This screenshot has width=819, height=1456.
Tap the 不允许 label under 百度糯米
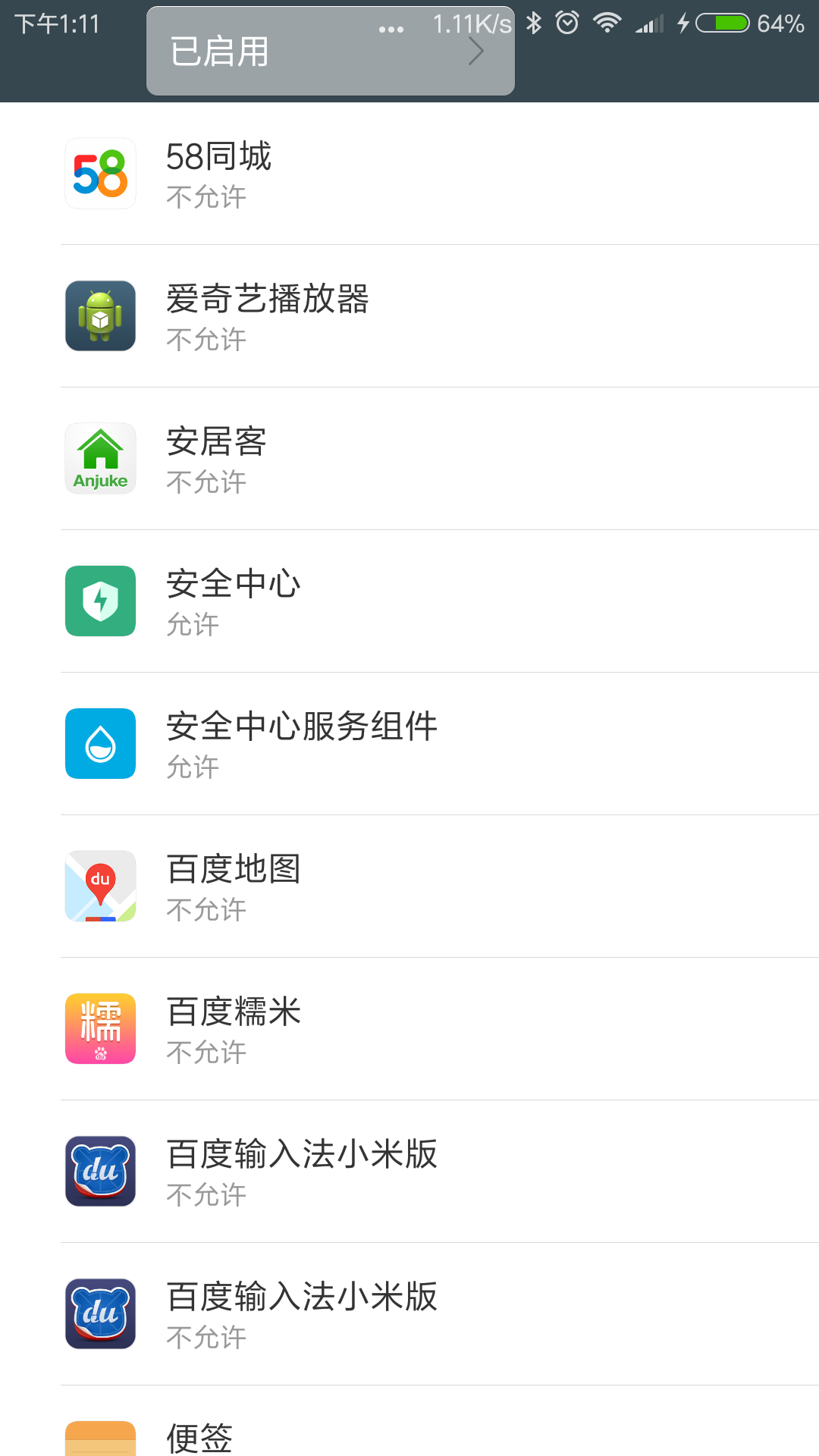(x=205, y=1052)
